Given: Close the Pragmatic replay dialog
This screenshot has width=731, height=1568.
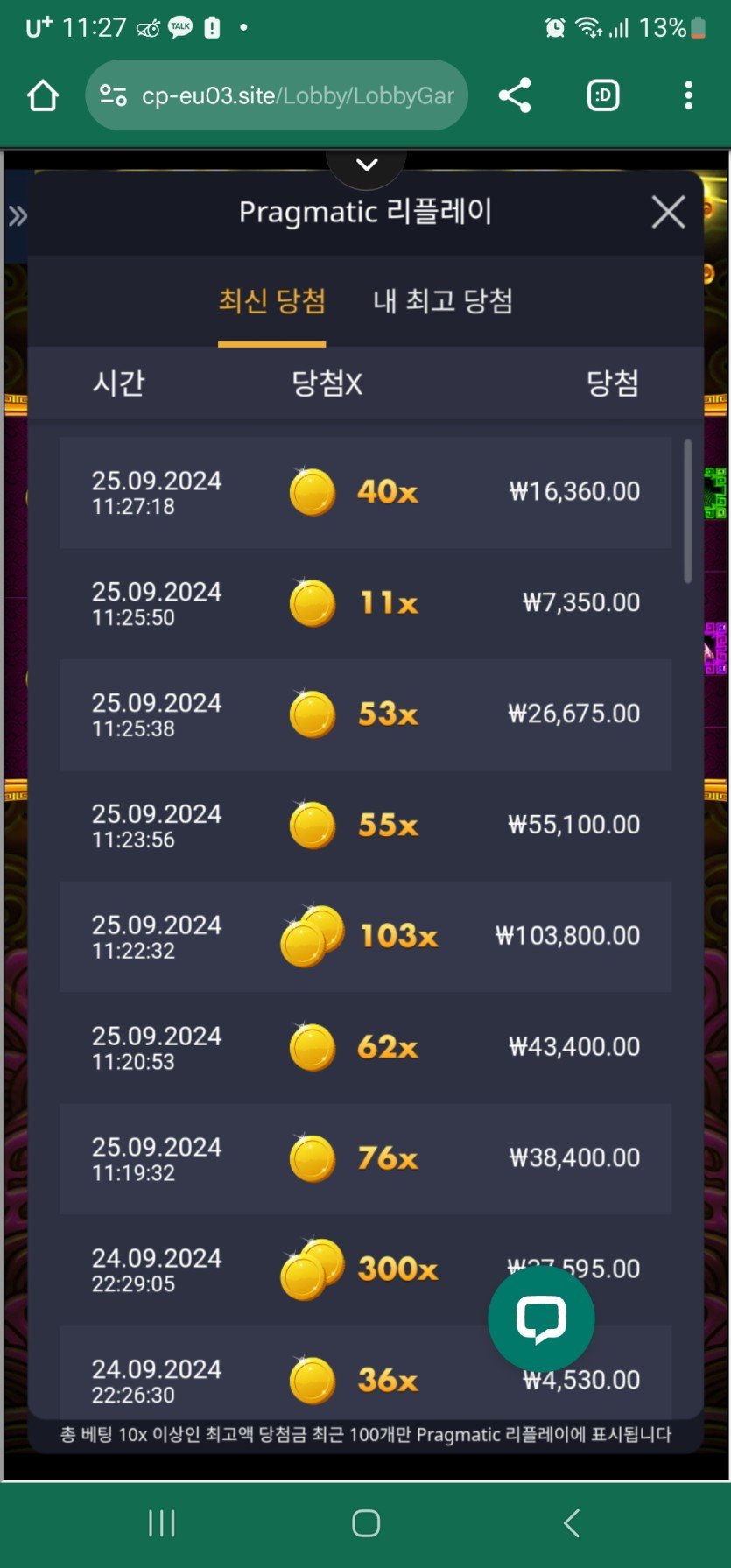Looking at the screenshot, I should (668, 212).
